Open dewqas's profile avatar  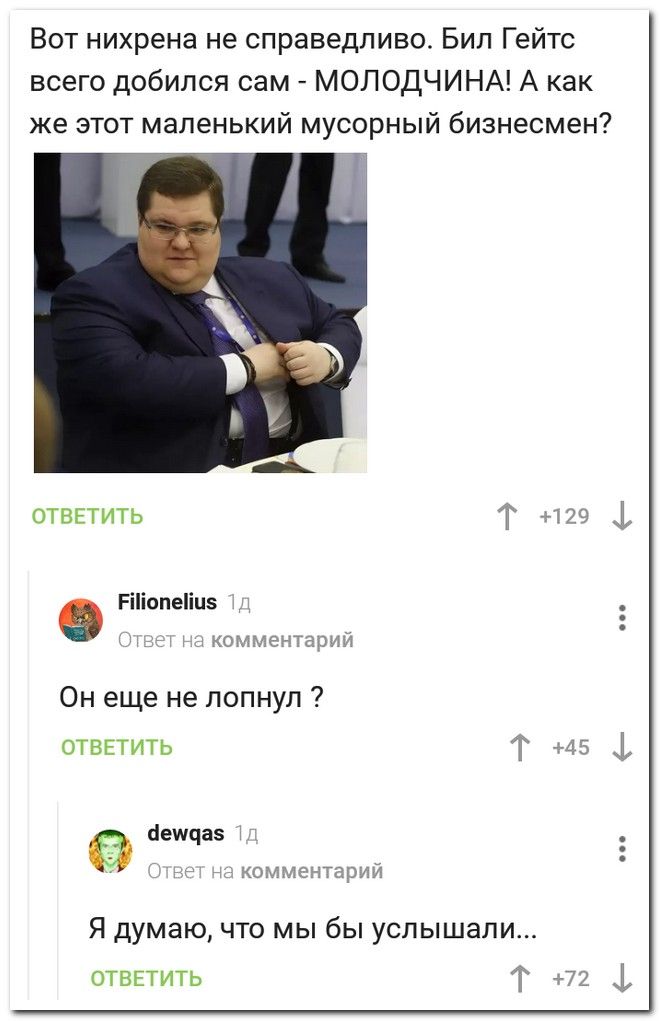tap(110, 851)
